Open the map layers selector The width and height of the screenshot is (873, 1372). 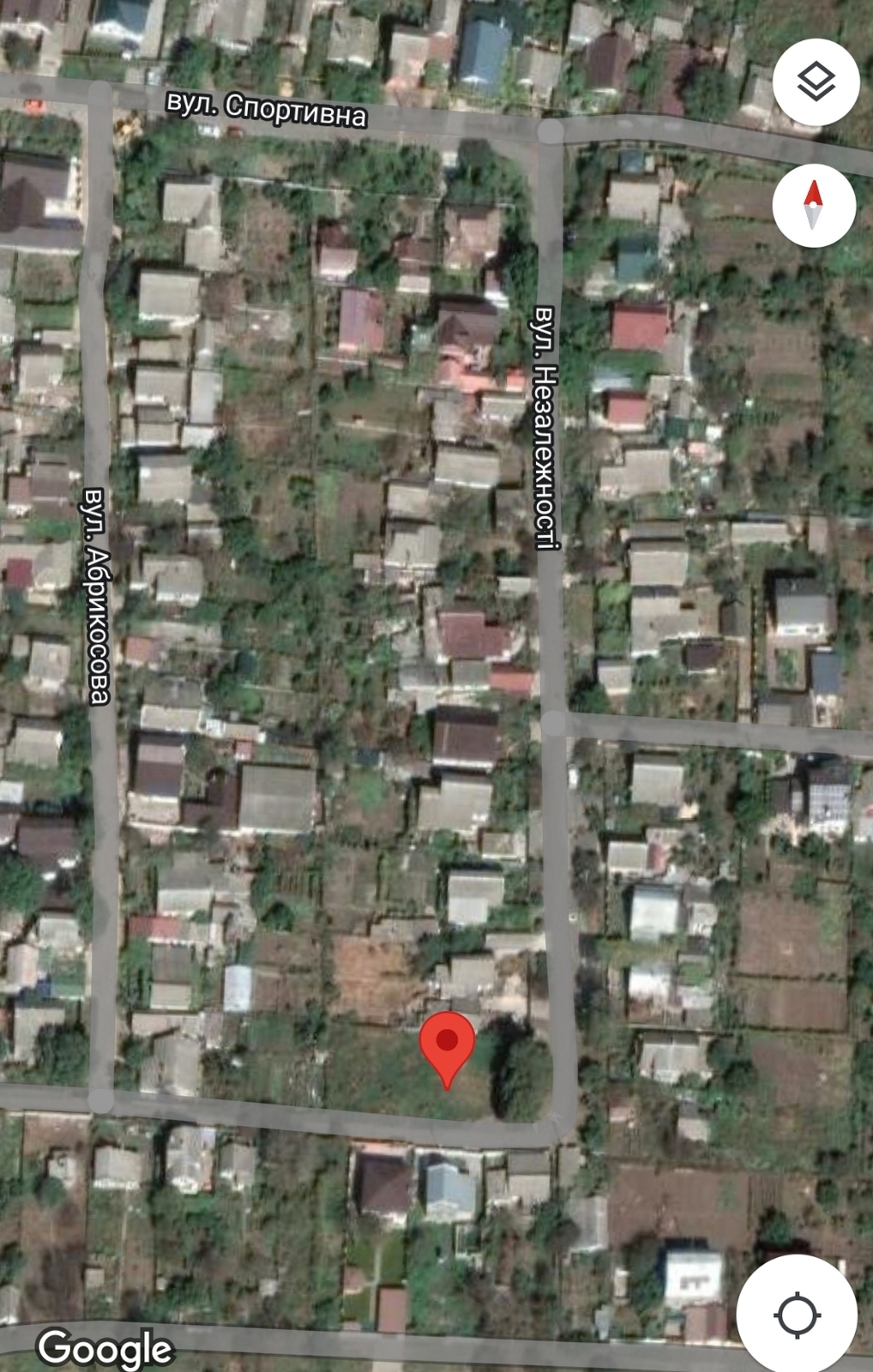pos(816,82)
